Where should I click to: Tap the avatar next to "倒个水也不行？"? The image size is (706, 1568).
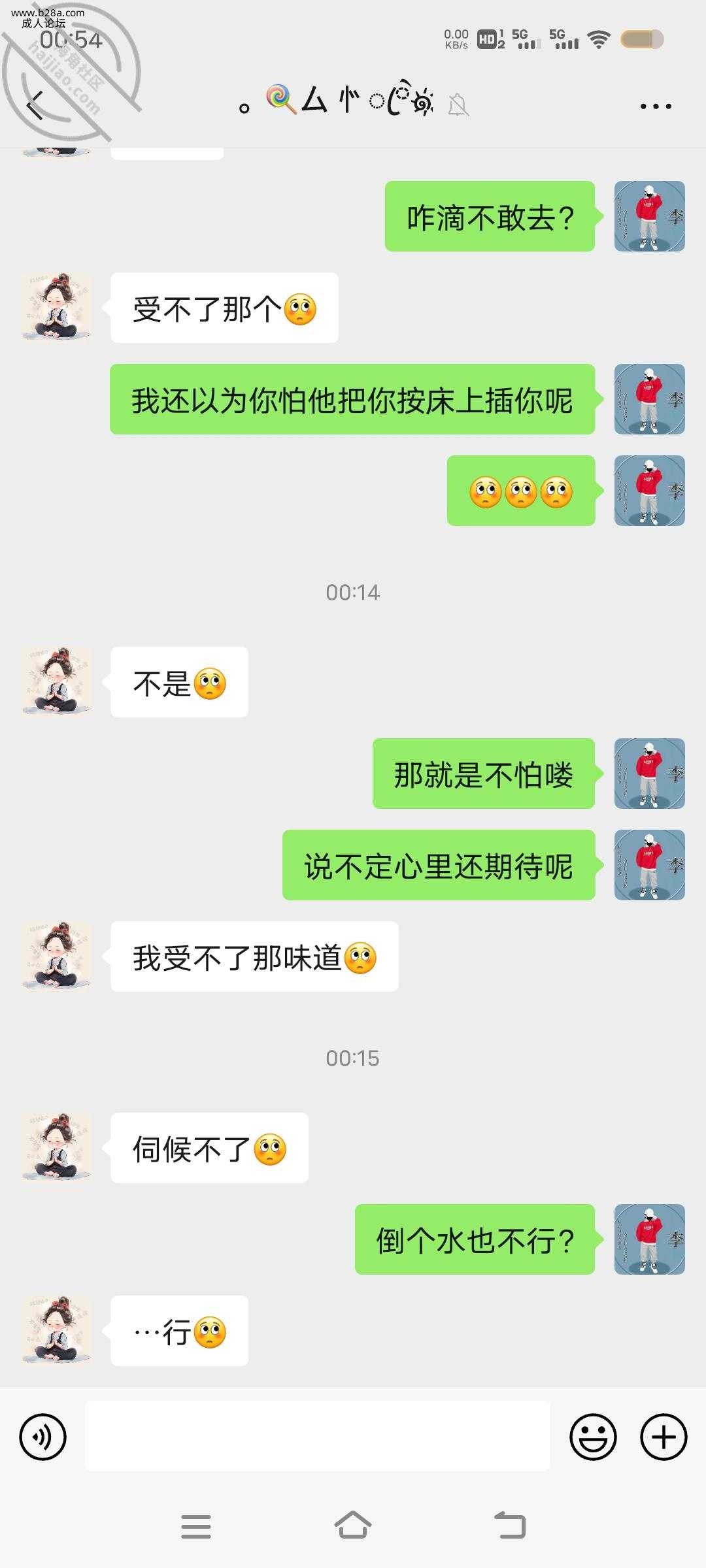[x=649, y=1239]
